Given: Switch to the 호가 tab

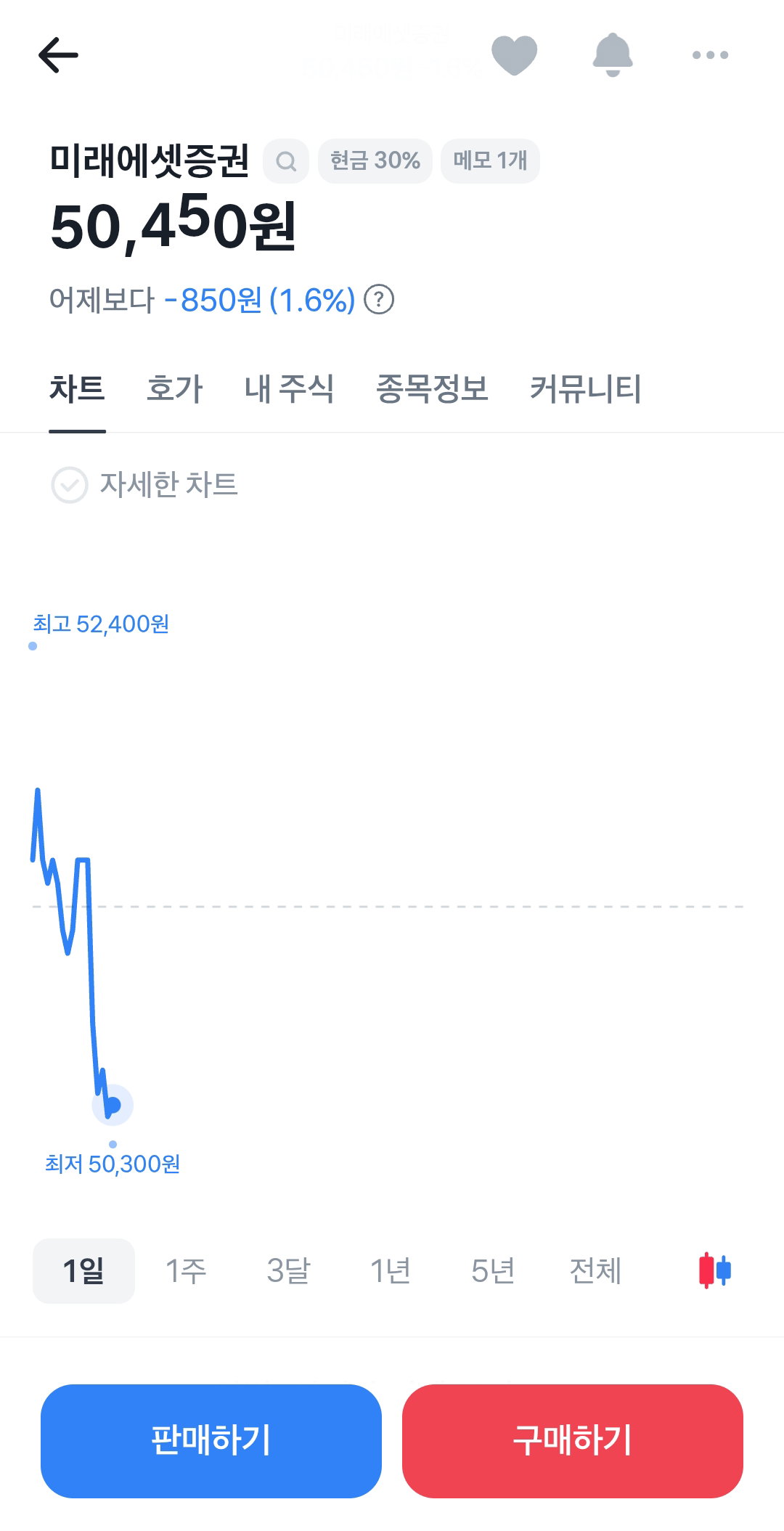Looking at the screenshot, I should click(x=174, y=388).
